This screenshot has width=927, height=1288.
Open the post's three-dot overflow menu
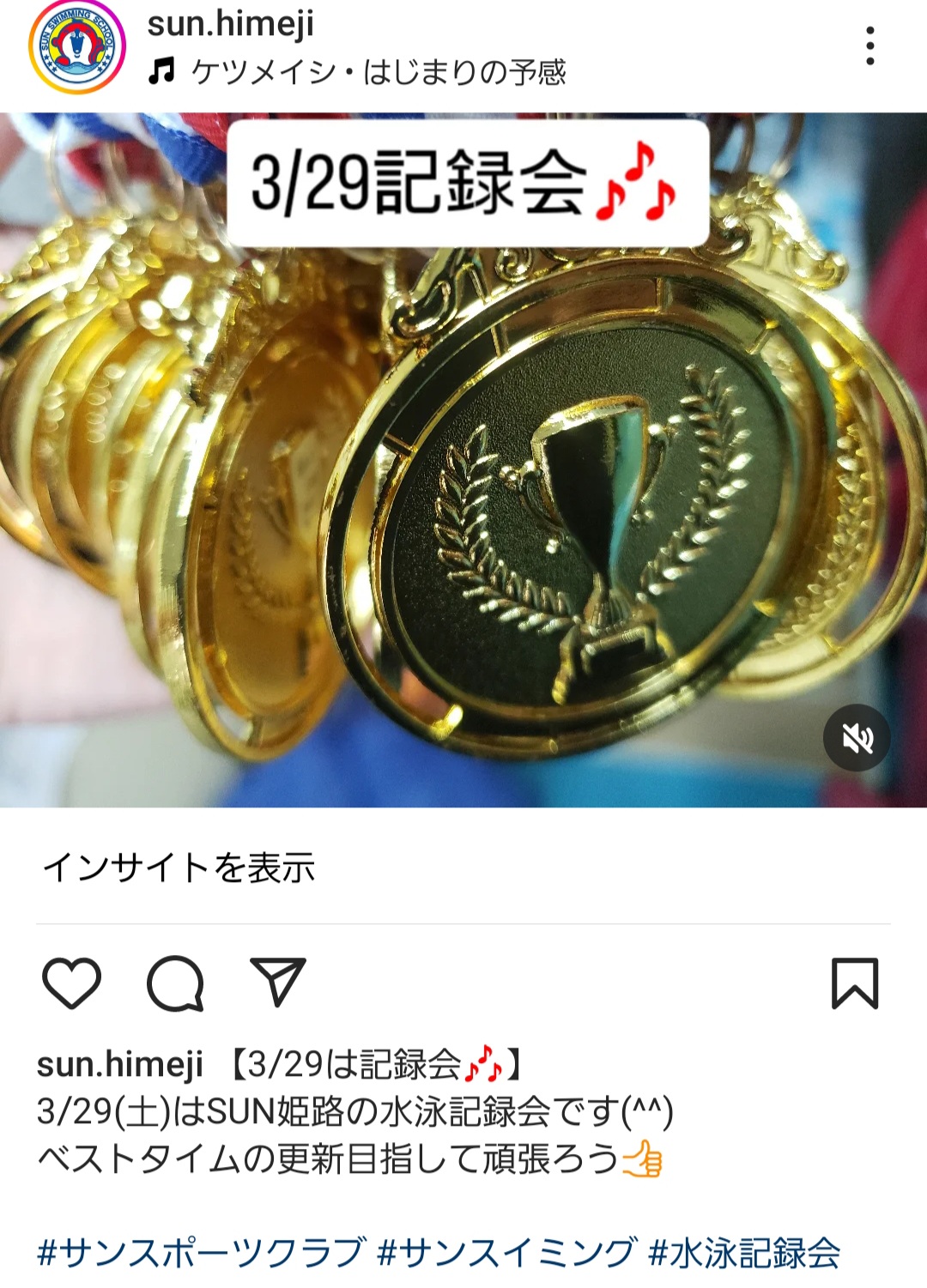click(x=869, y=45)
